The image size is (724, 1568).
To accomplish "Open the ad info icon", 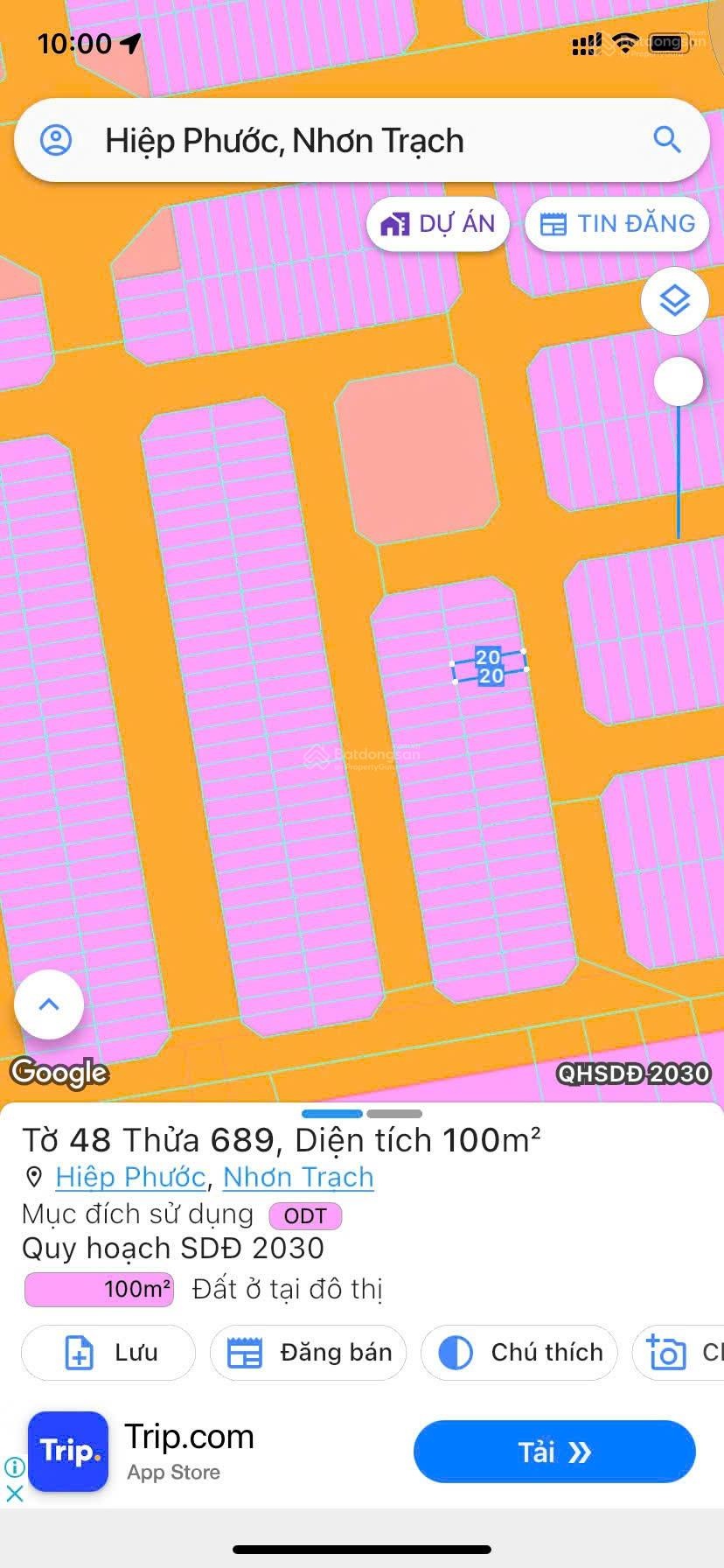I will coord(14,1466).
